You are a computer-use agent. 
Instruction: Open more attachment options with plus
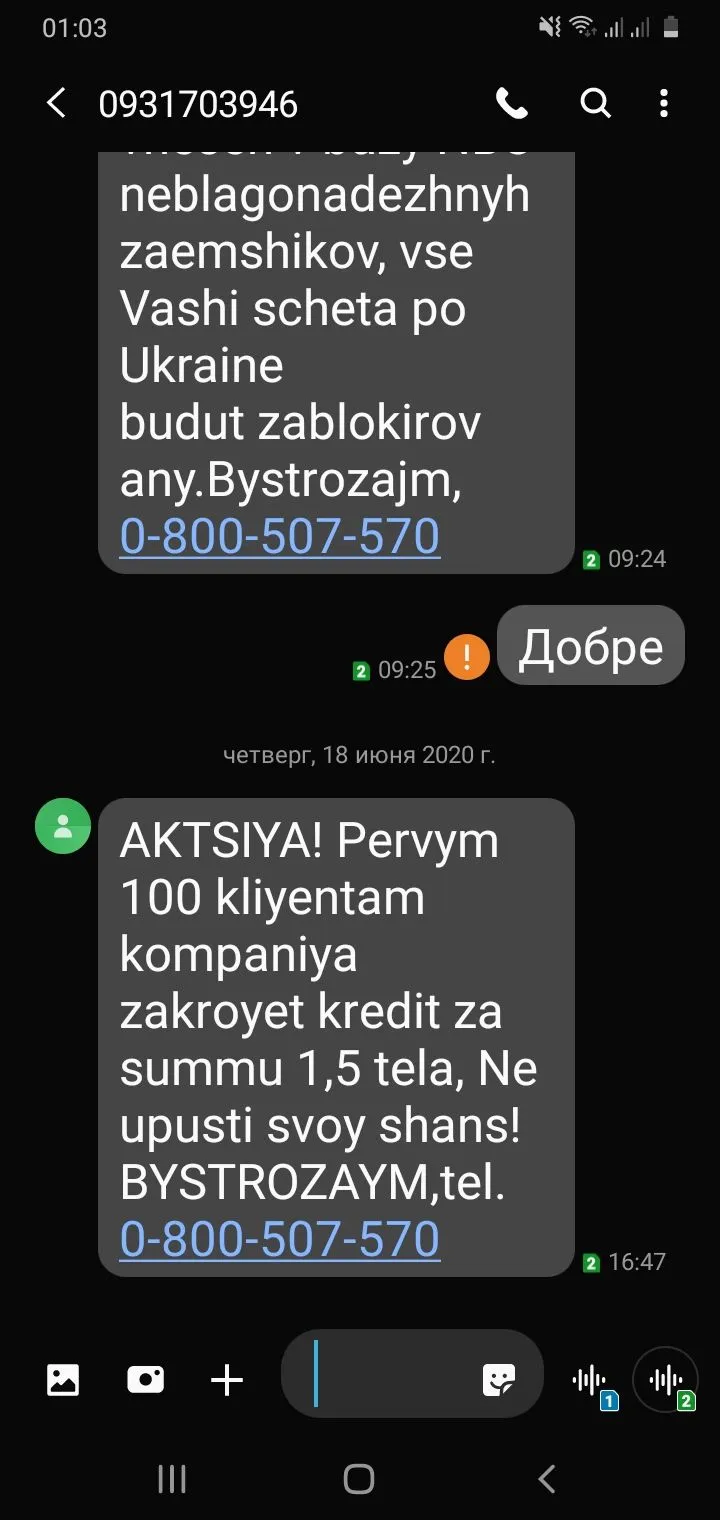coord(227,1381)
